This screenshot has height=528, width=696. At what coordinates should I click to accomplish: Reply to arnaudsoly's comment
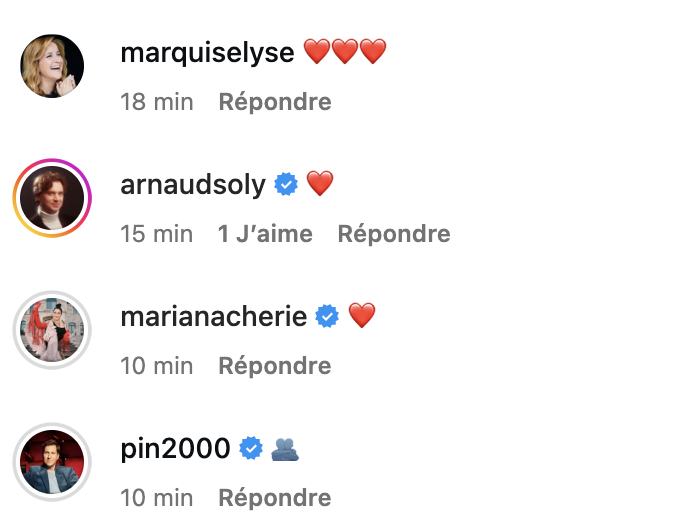tap(394, 234)
